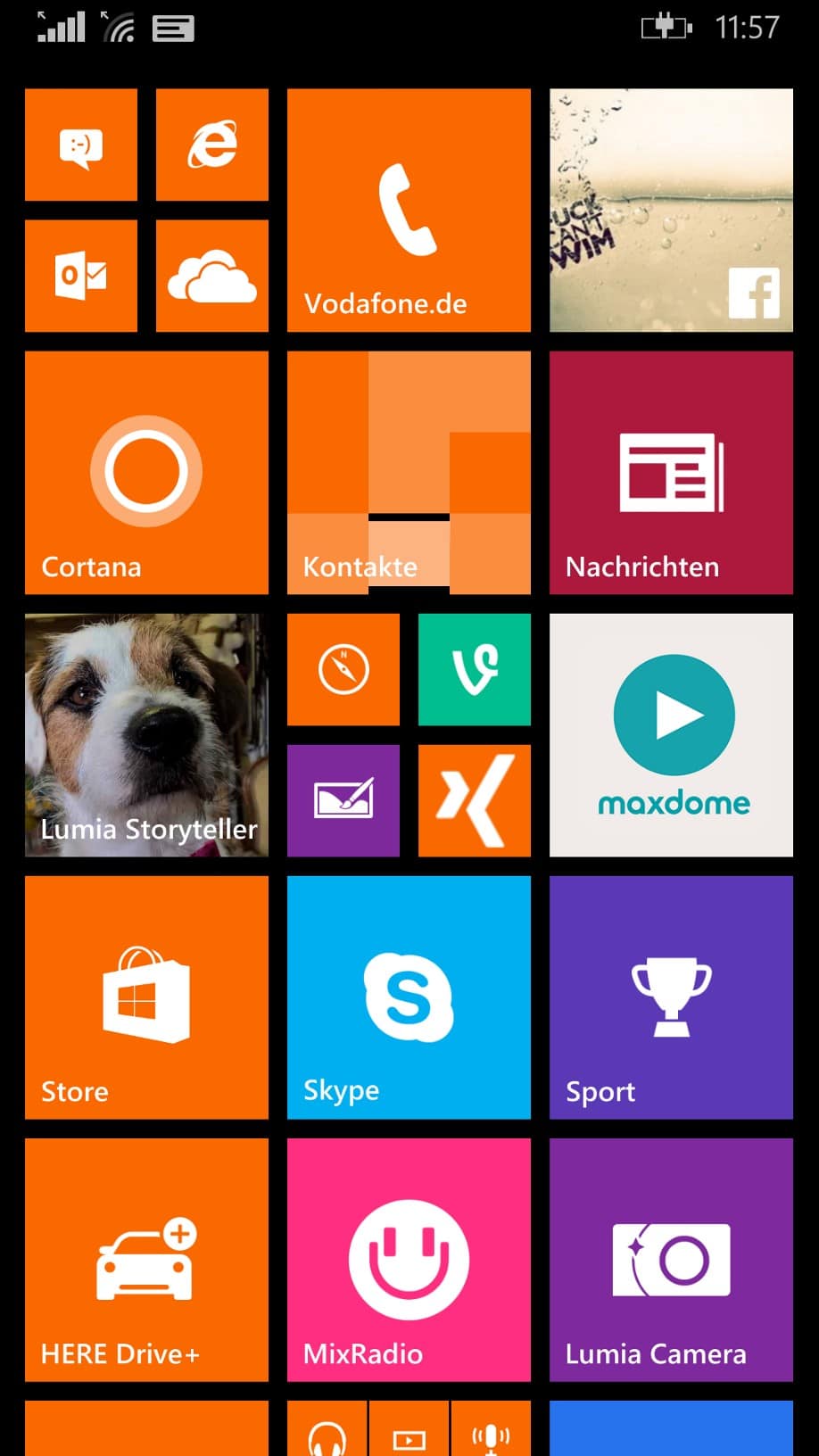Open the Sport tile
The width and height of the screenshot is (819, 1456).
tap(671, 997)
